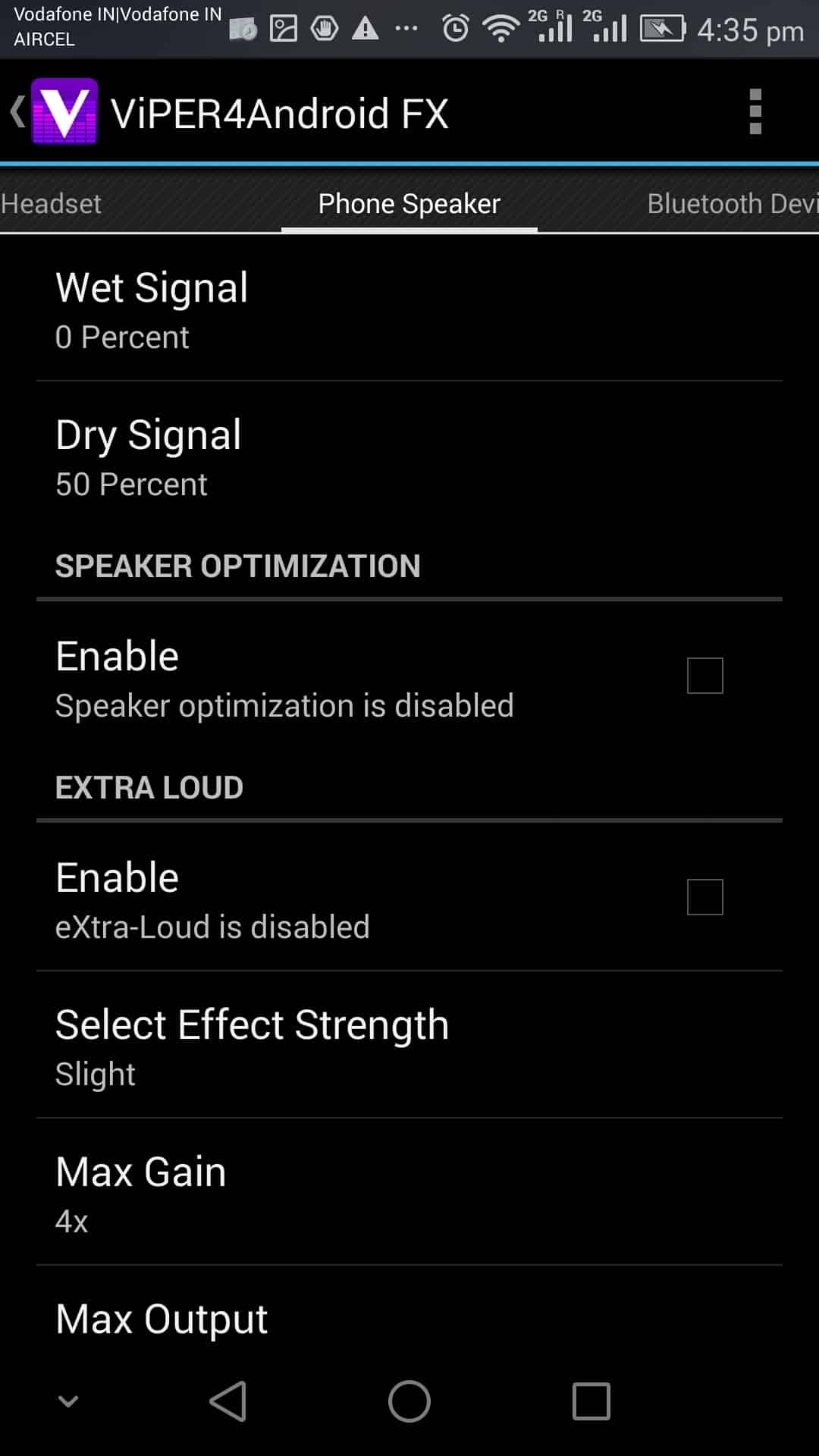Open the overflow menu
819x1456 pixels.
755,112
